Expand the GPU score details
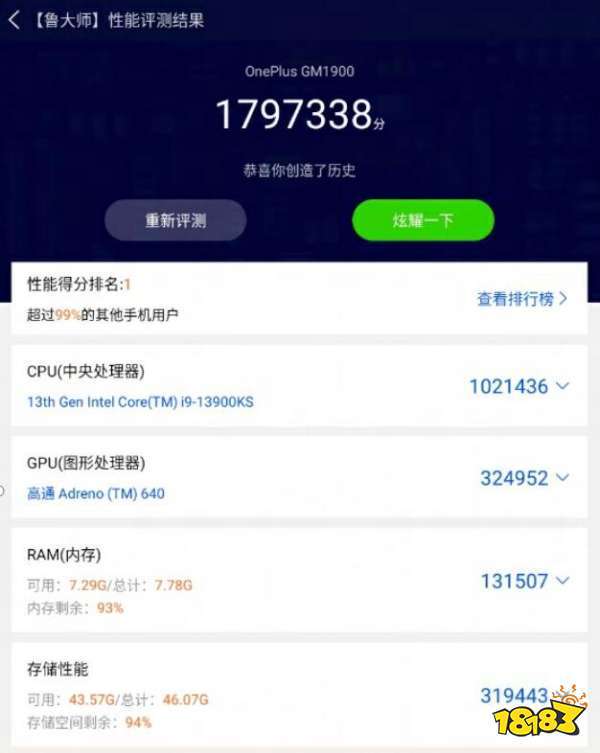Image resolution: width=600 pixels, height=753 pixels. pos(562,478)
